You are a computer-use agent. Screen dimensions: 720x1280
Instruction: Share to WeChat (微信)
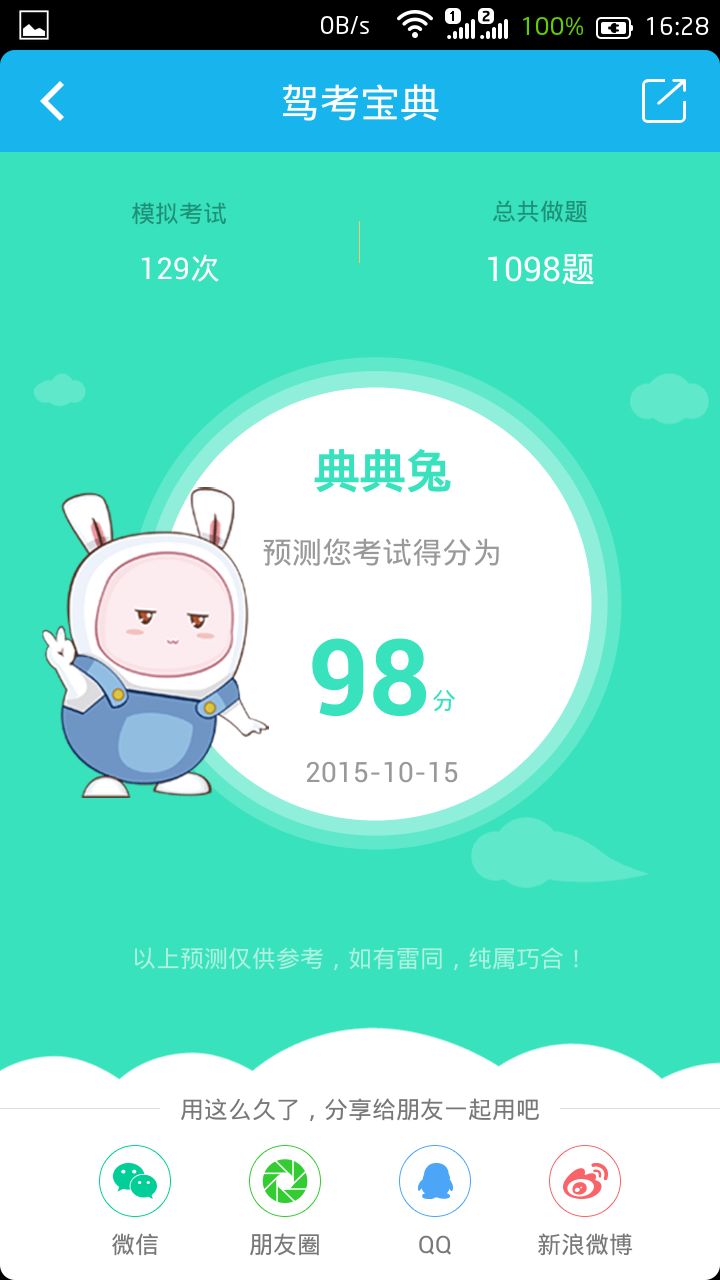135,1181
